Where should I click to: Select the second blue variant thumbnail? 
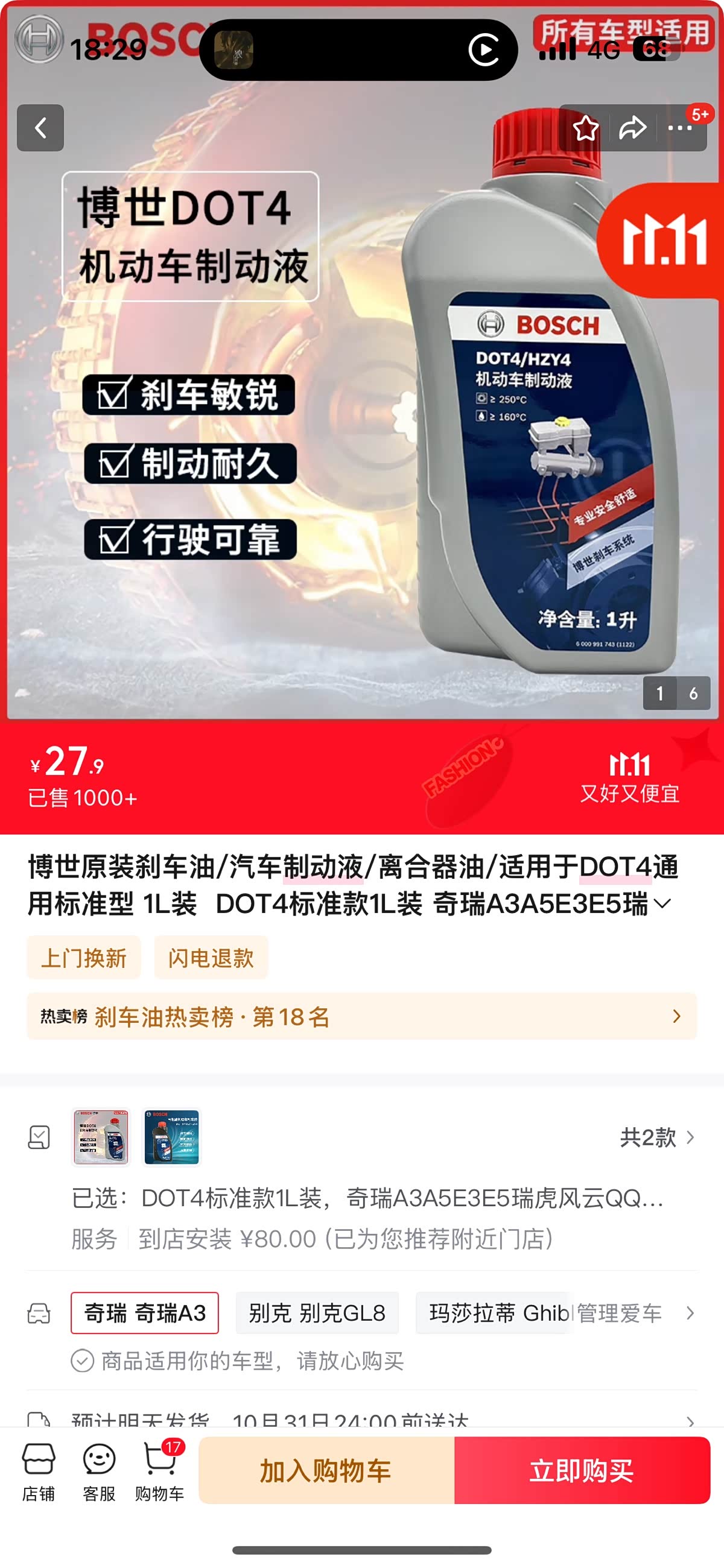click(172, 1136)
